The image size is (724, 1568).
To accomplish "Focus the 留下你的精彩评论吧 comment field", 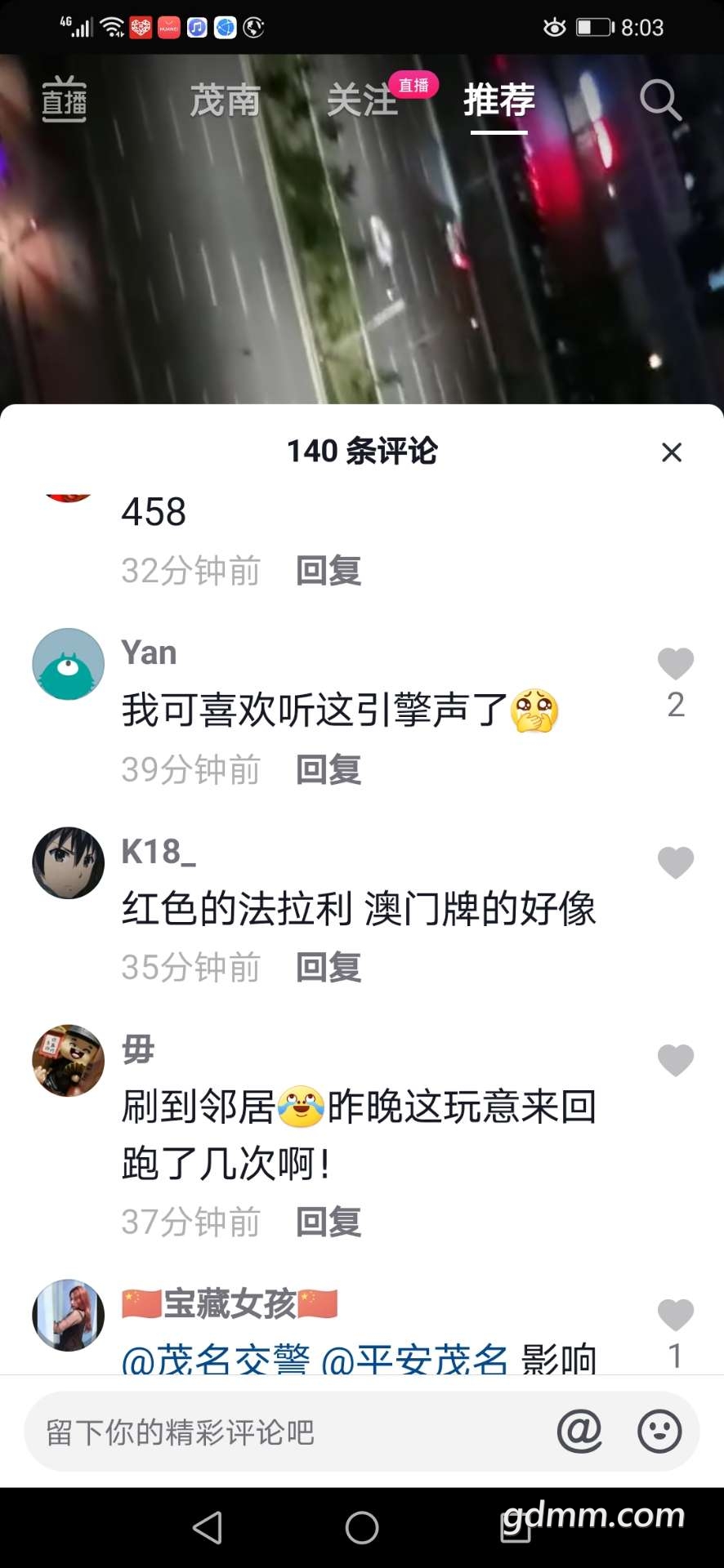I will (x=286, y=1432).
